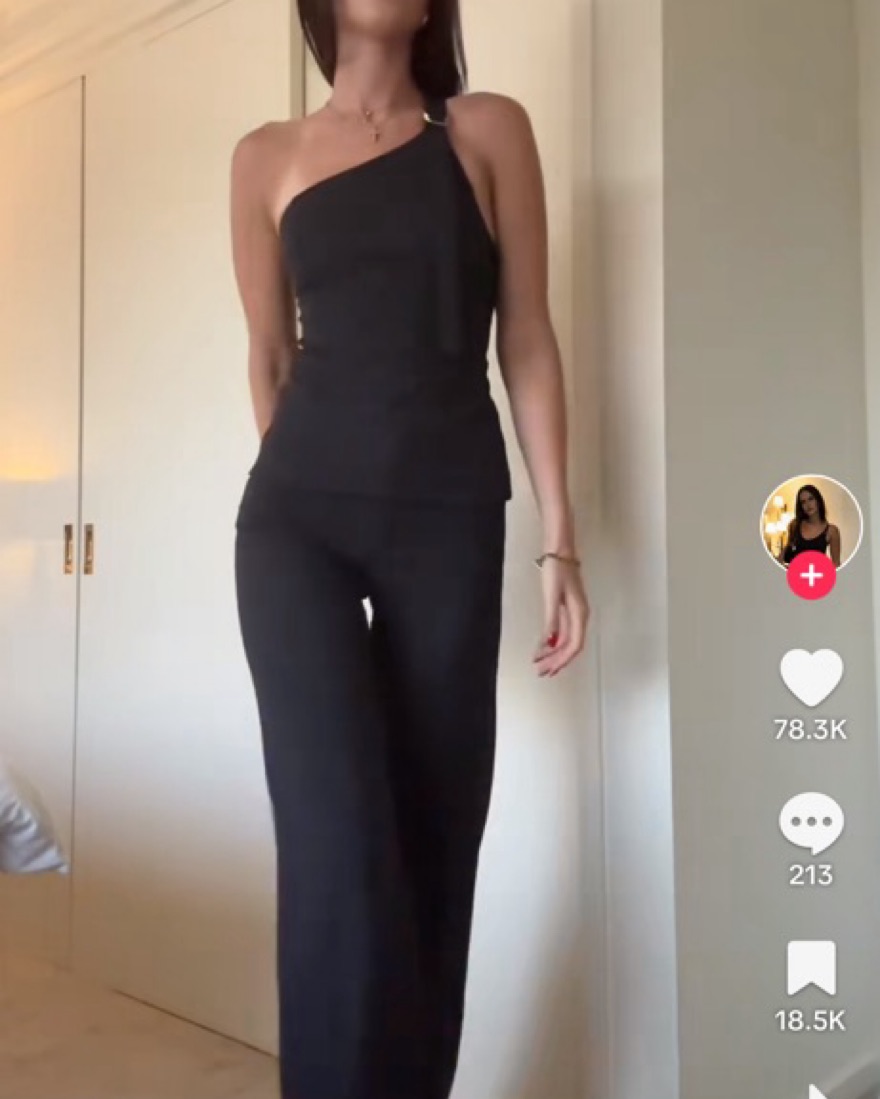Image resolution: width=880 pixels, height=1099 pixels.
Task: Like this video with the heart
Action: tap(811, 678)
